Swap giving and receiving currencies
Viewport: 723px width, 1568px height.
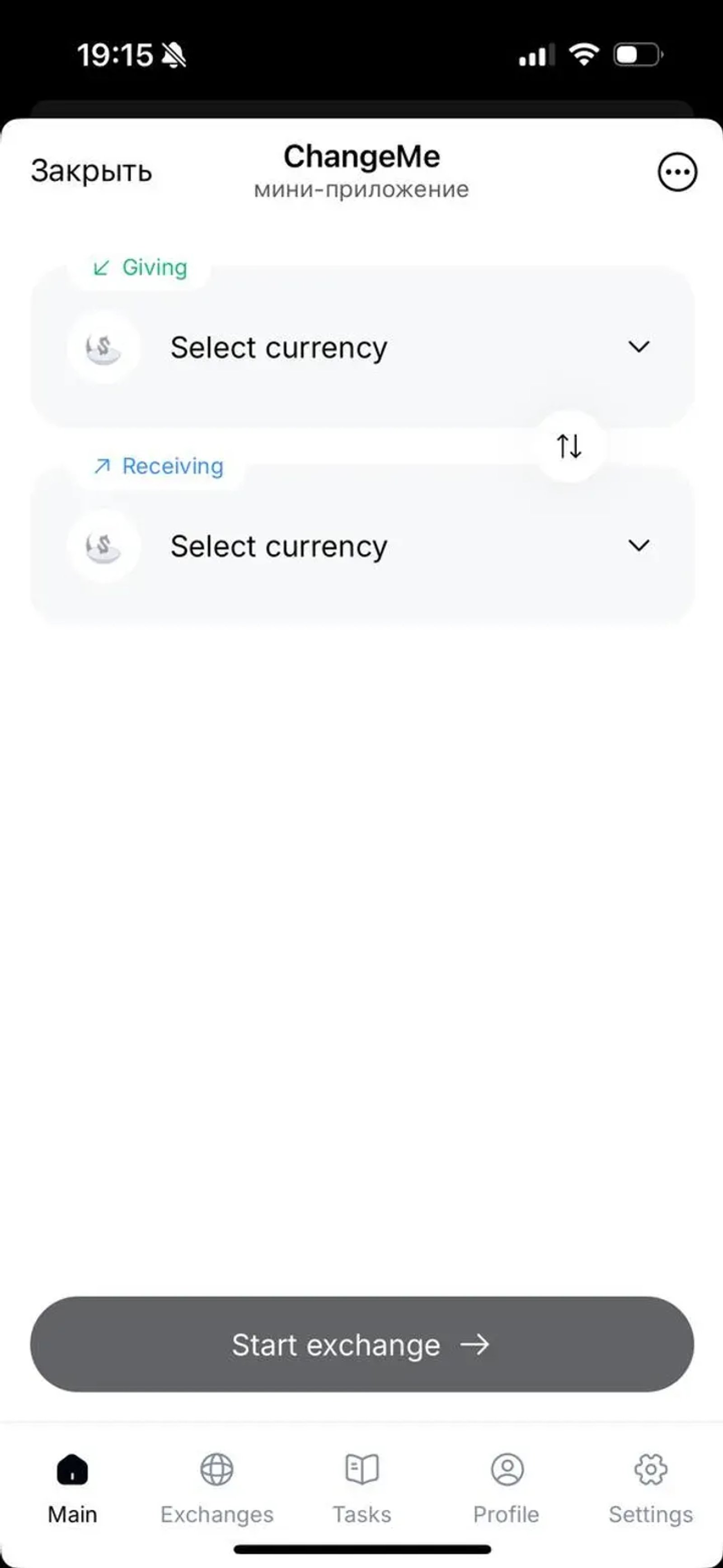click(x=569, y=446)
